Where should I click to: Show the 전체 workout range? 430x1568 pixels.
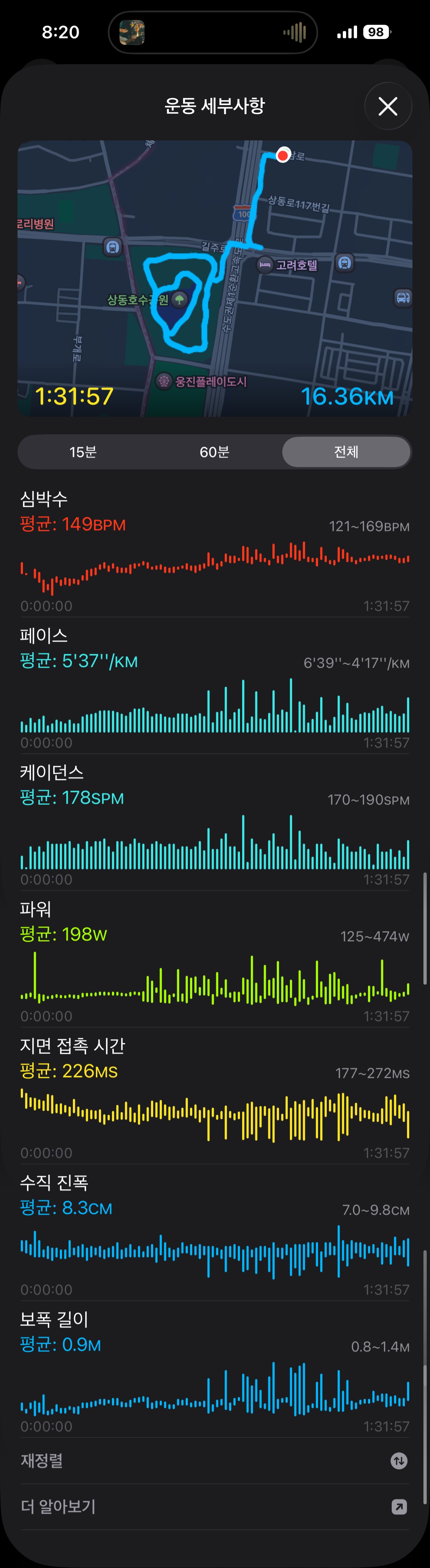coord(346,452)
